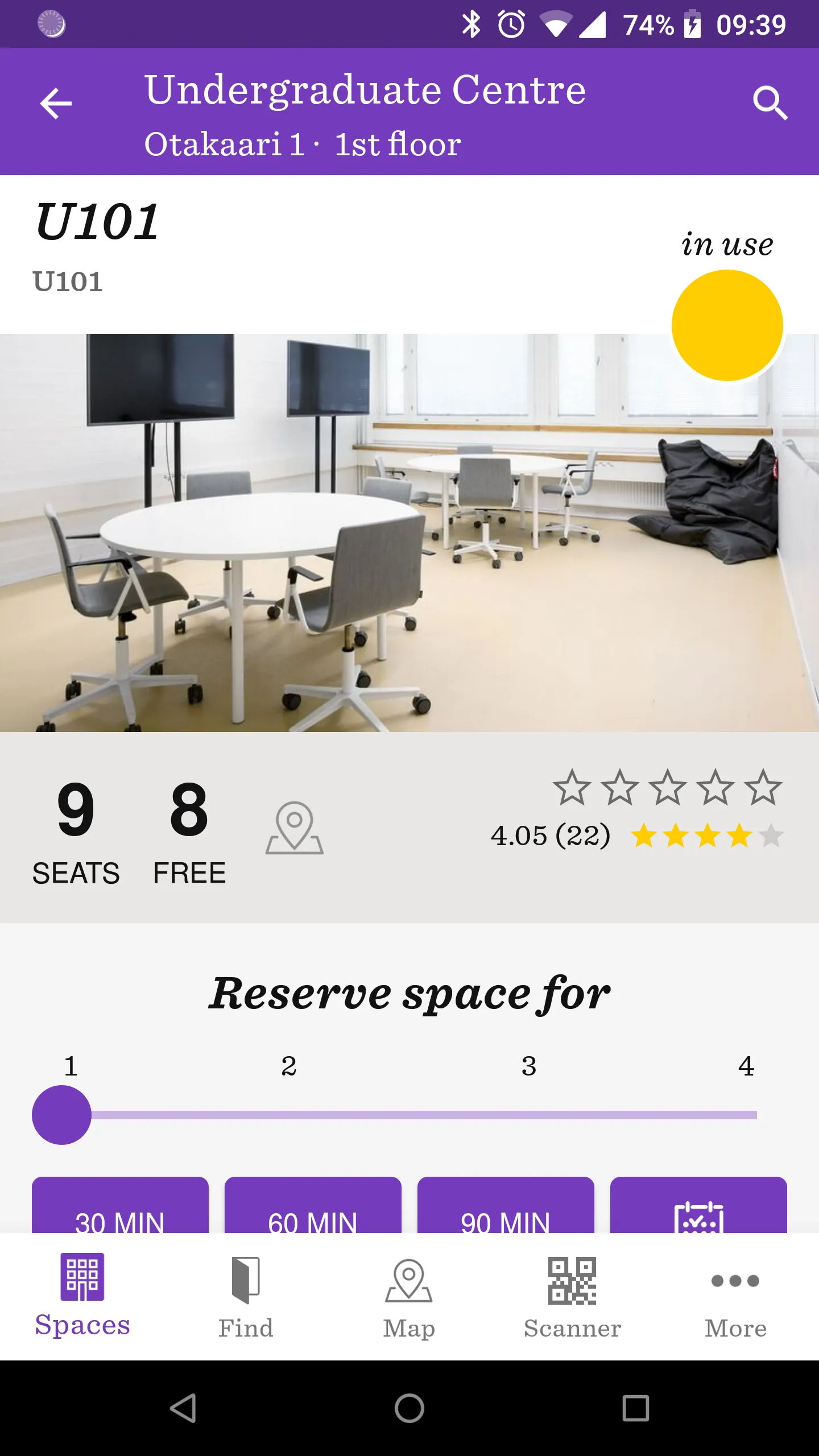Reserve the space for 90 minutes

point(505,1217)
